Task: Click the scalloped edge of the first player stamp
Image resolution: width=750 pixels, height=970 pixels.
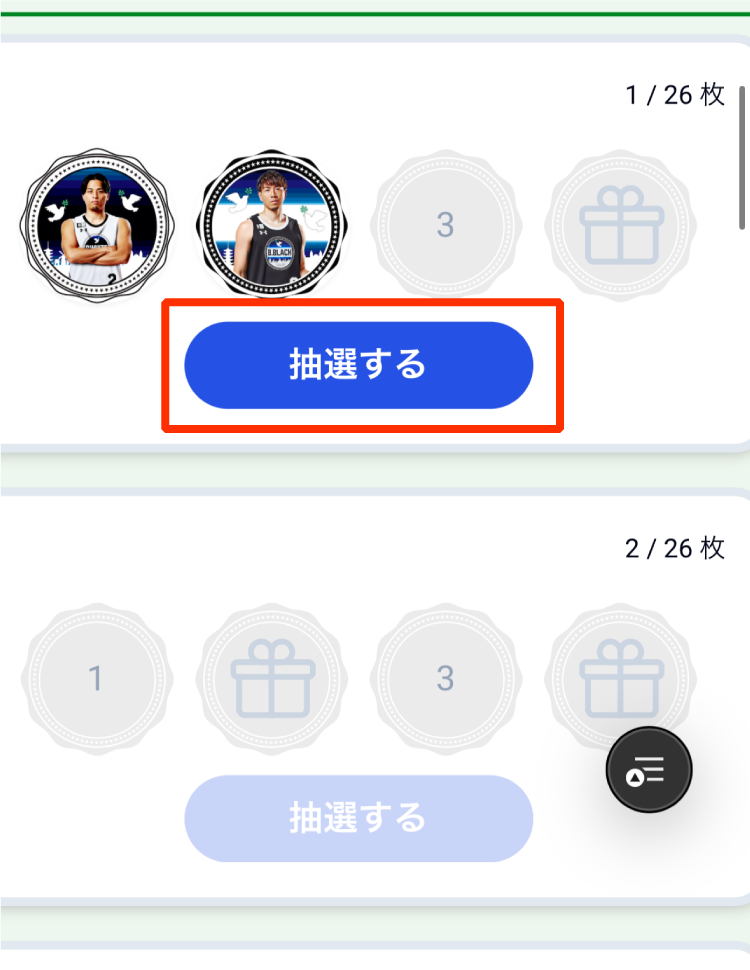Action: (x=97, y=158)
